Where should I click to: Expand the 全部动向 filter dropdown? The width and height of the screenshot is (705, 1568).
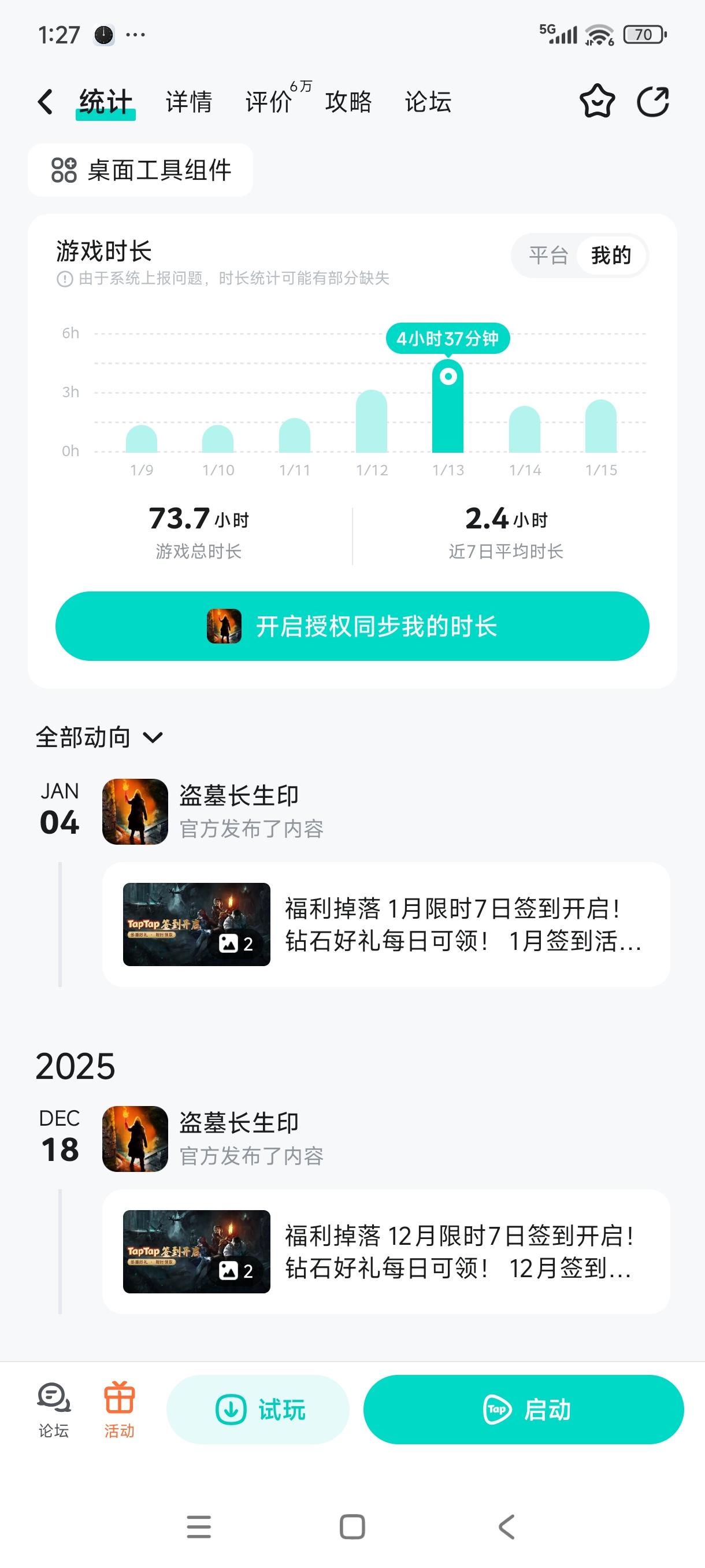pos(99,738)
